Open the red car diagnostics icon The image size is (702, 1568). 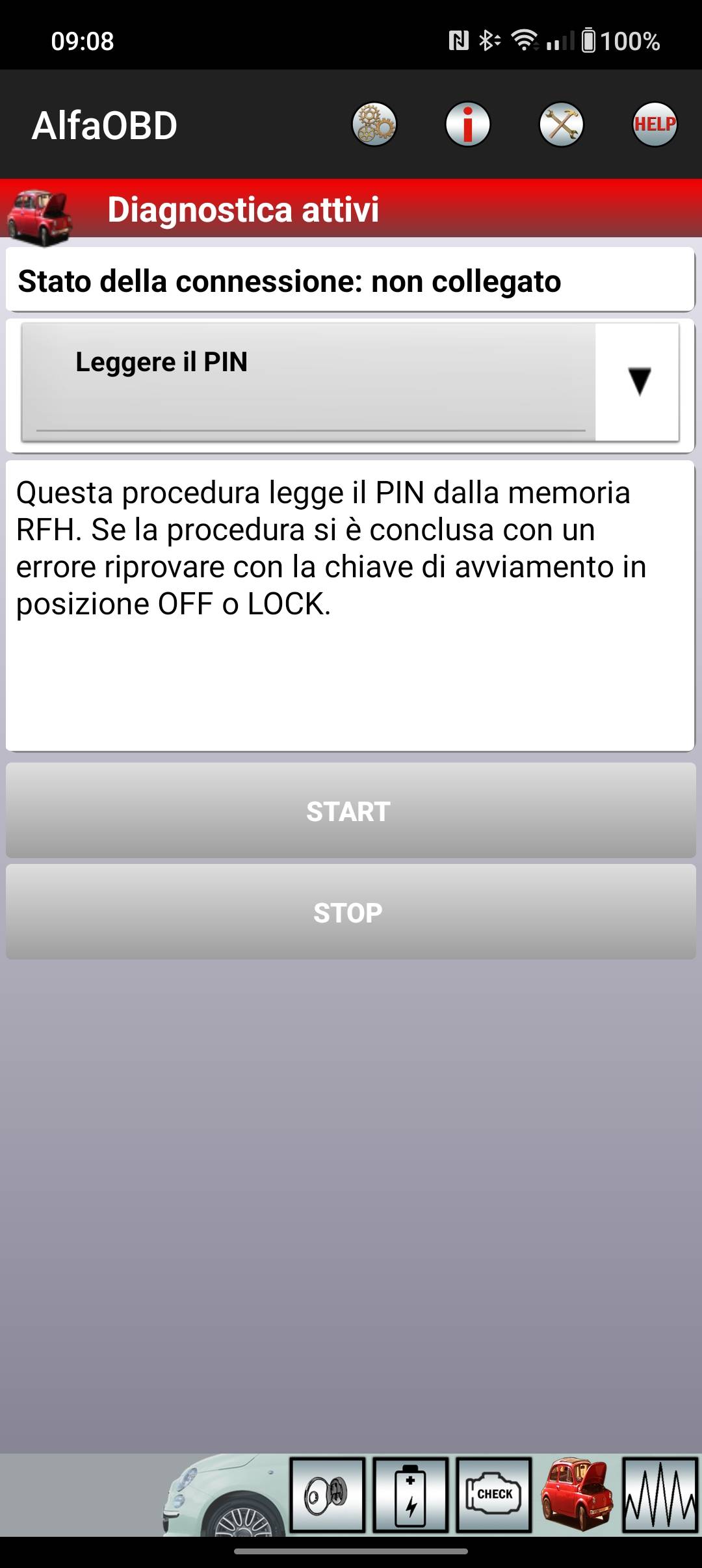tap(577, 1495)
